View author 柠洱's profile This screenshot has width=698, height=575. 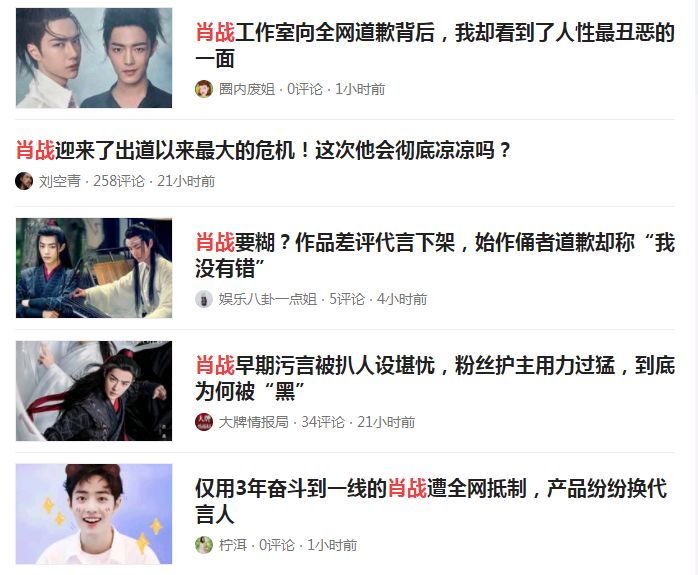[230, 545]
